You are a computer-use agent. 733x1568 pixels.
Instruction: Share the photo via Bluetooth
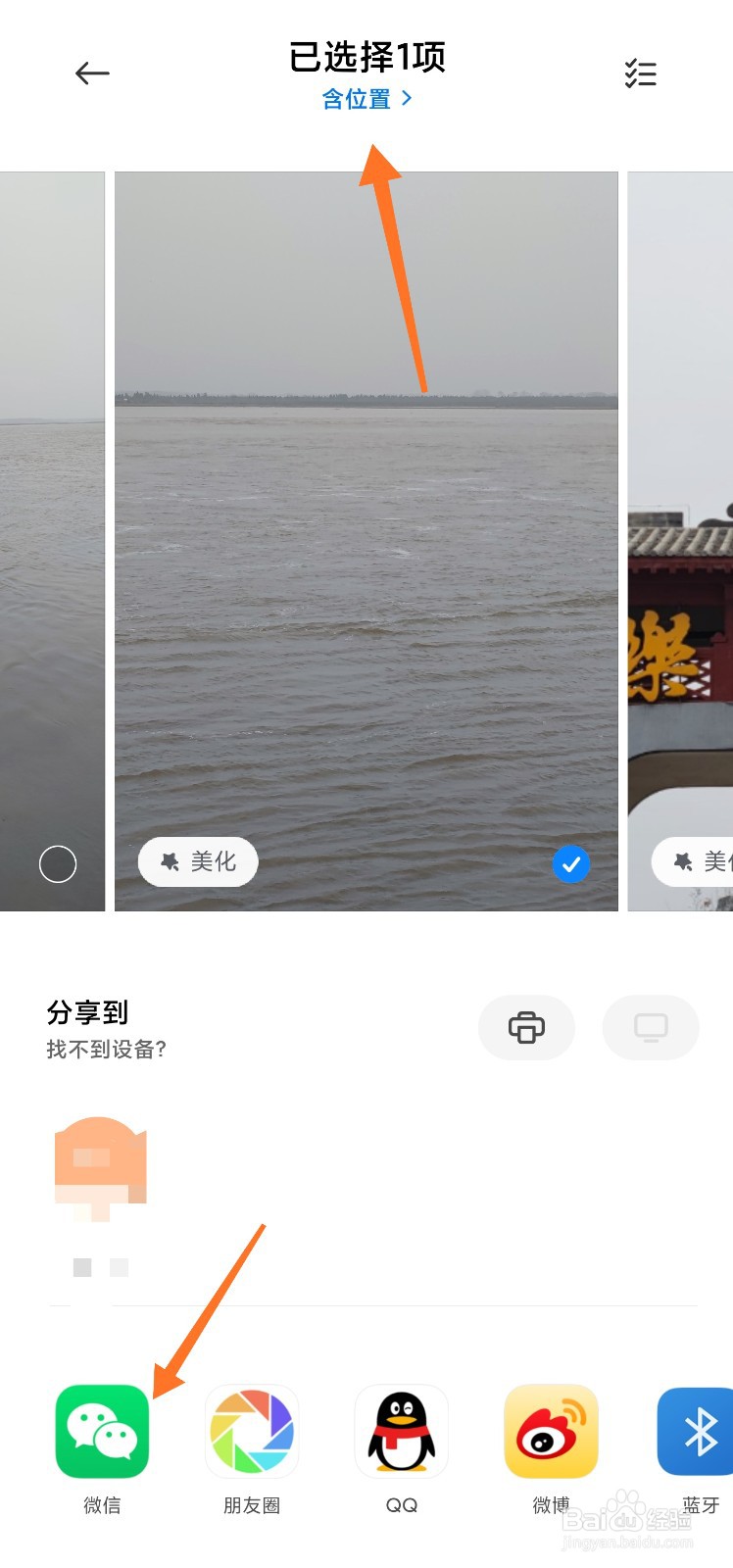698,1432
